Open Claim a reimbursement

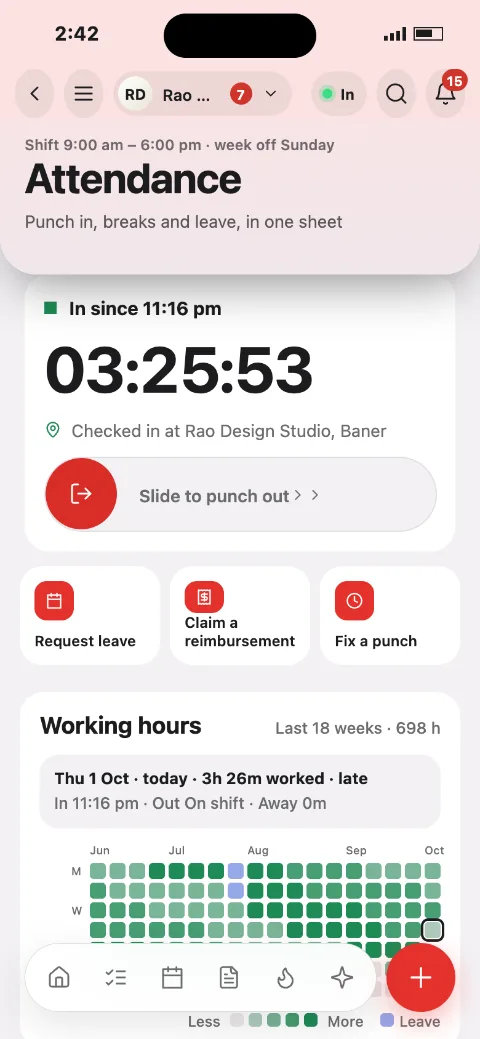click(x=240, y=616)
